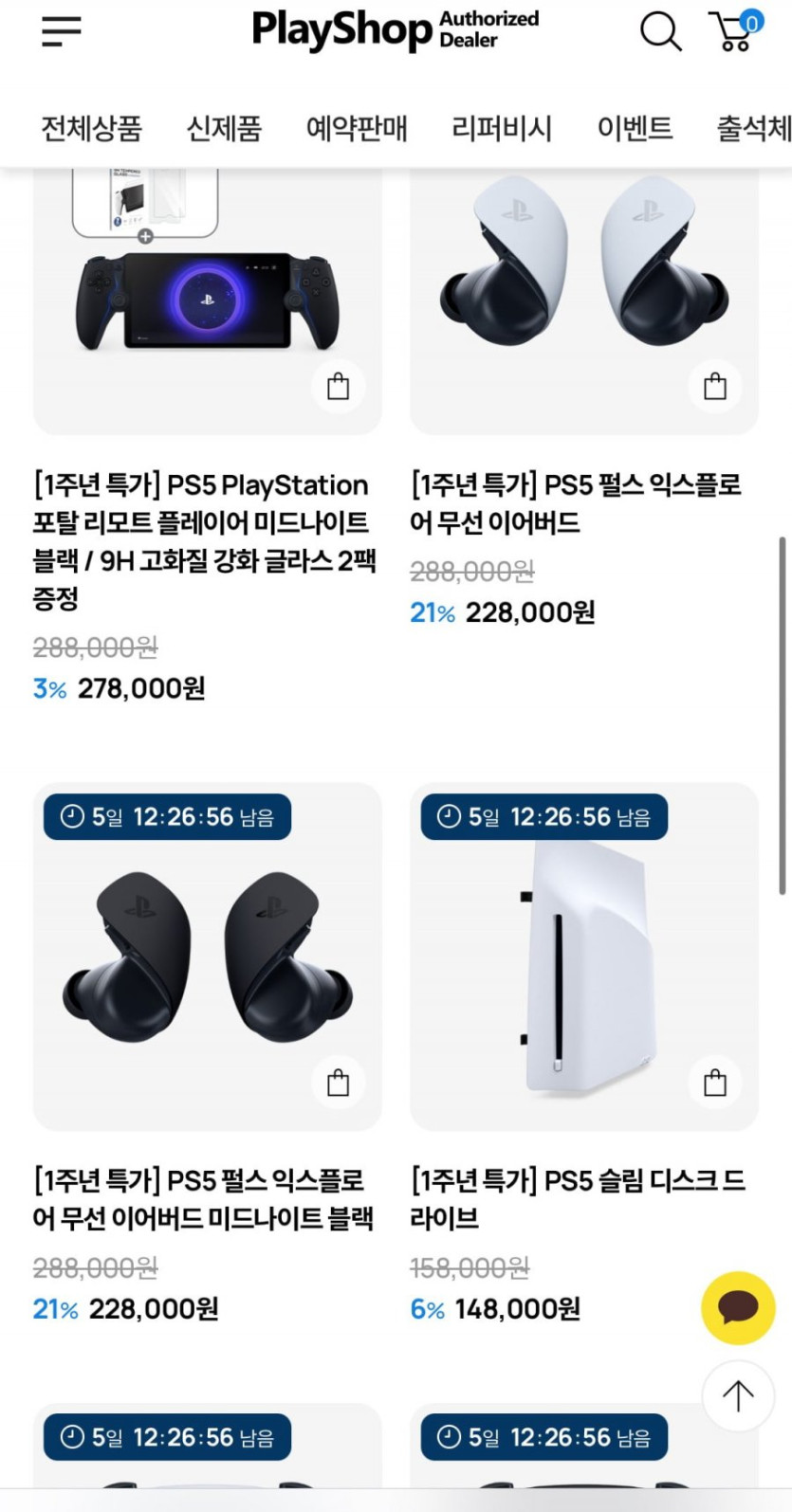Add PlayStation 포탈 미드나이트 블랙 to cart
Screen dimensions: 792x1512
click(339, 386)
